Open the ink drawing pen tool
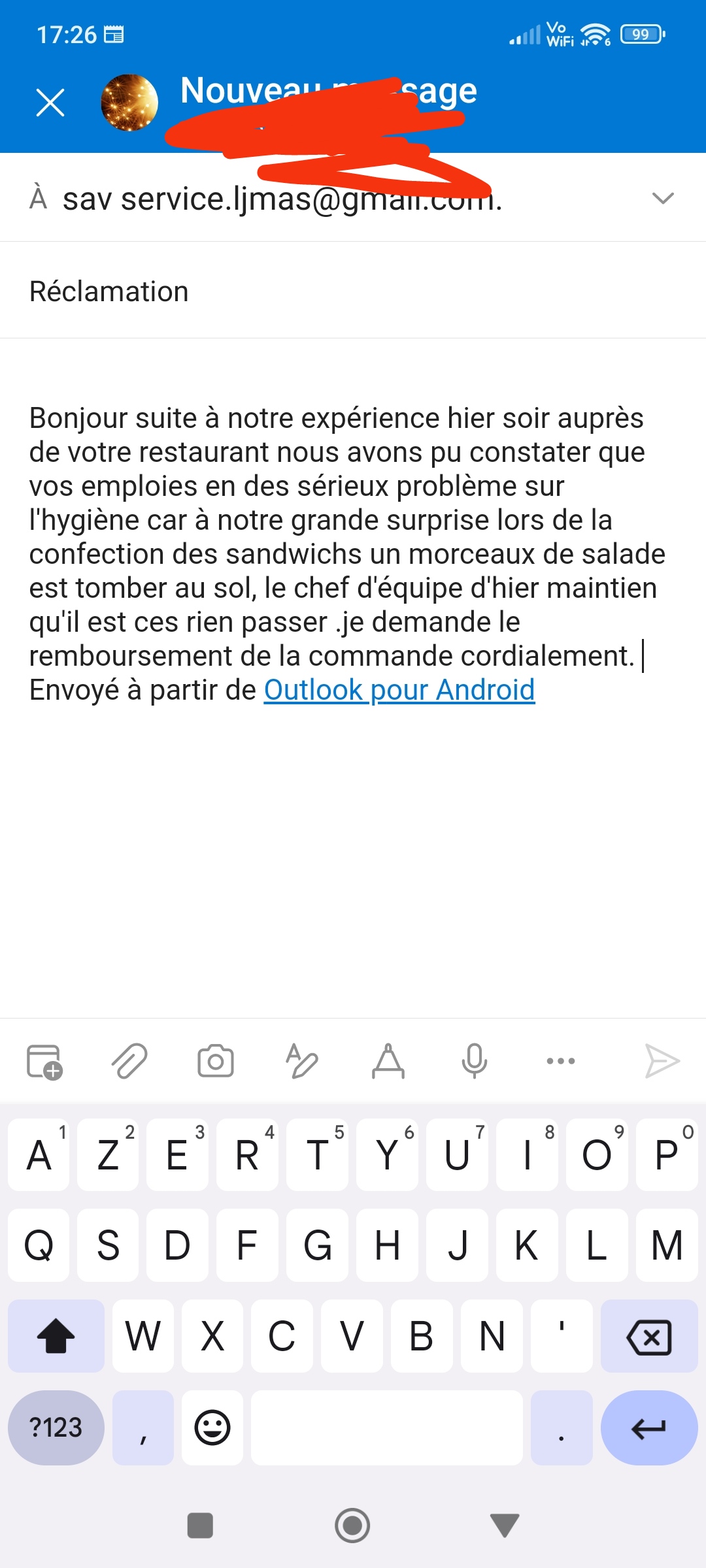The image size is (706, 1568). pos(302,1061)
